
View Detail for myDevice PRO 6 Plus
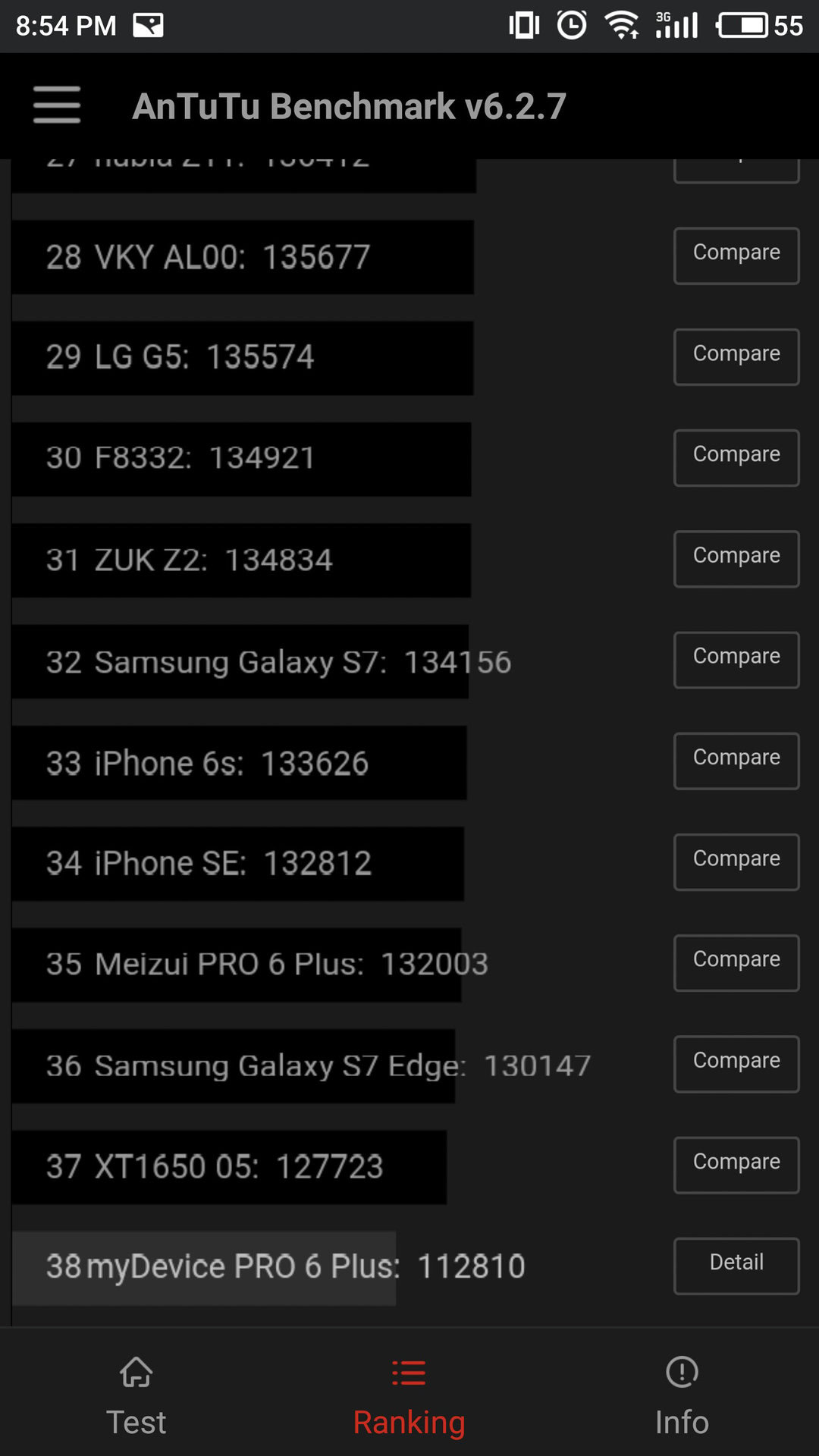click(736, 1265)
